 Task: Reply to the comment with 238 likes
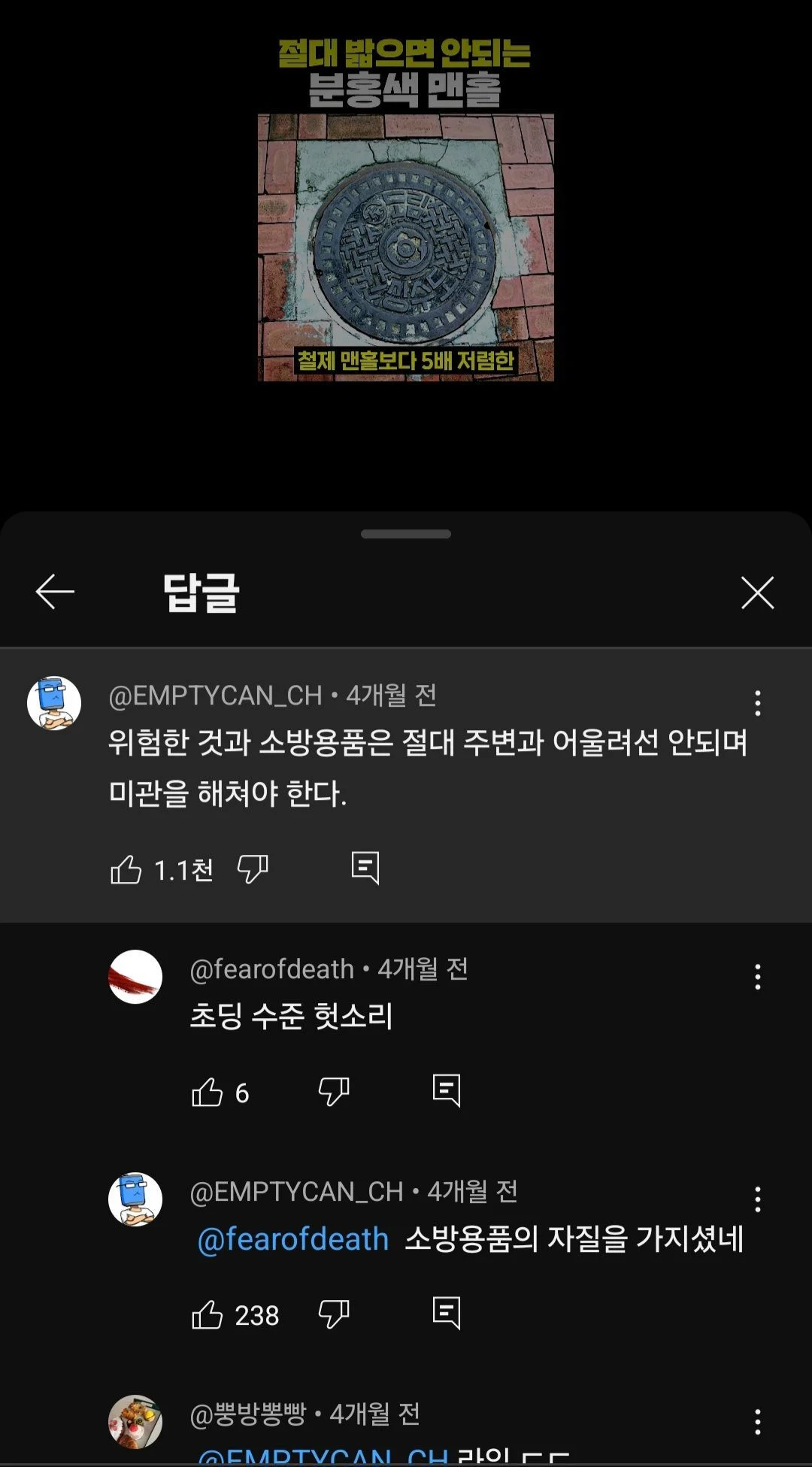[x=447, y=1313]
